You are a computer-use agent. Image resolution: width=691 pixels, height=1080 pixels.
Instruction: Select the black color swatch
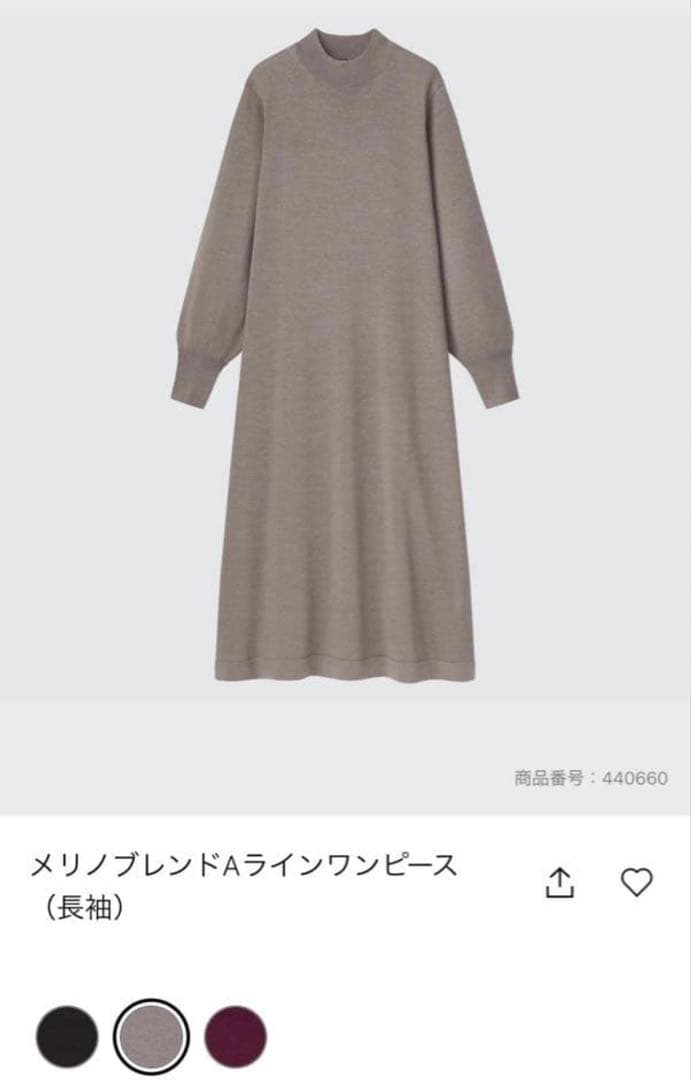[68, 1037]
